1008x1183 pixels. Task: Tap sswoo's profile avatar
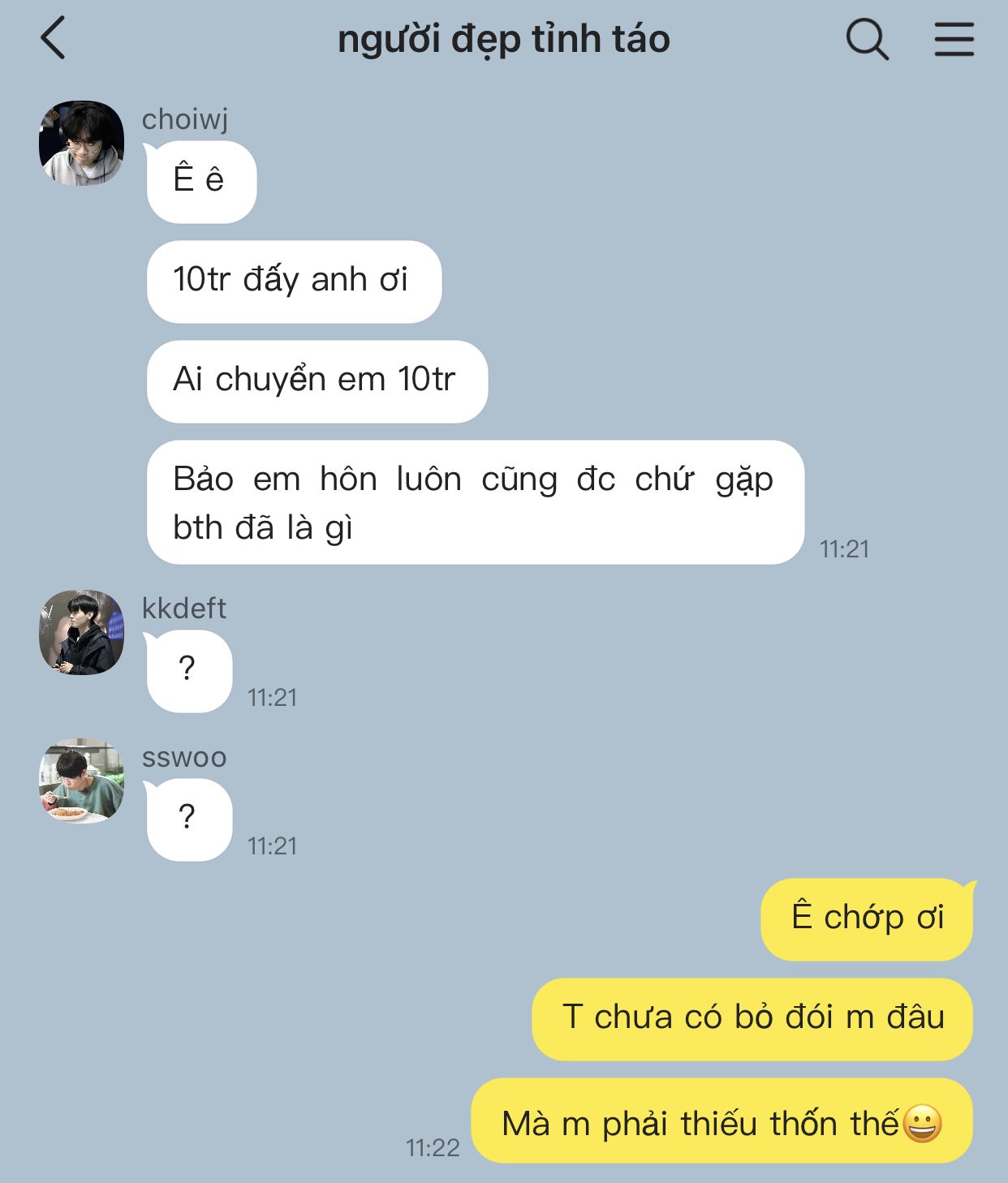pos(81,781)
